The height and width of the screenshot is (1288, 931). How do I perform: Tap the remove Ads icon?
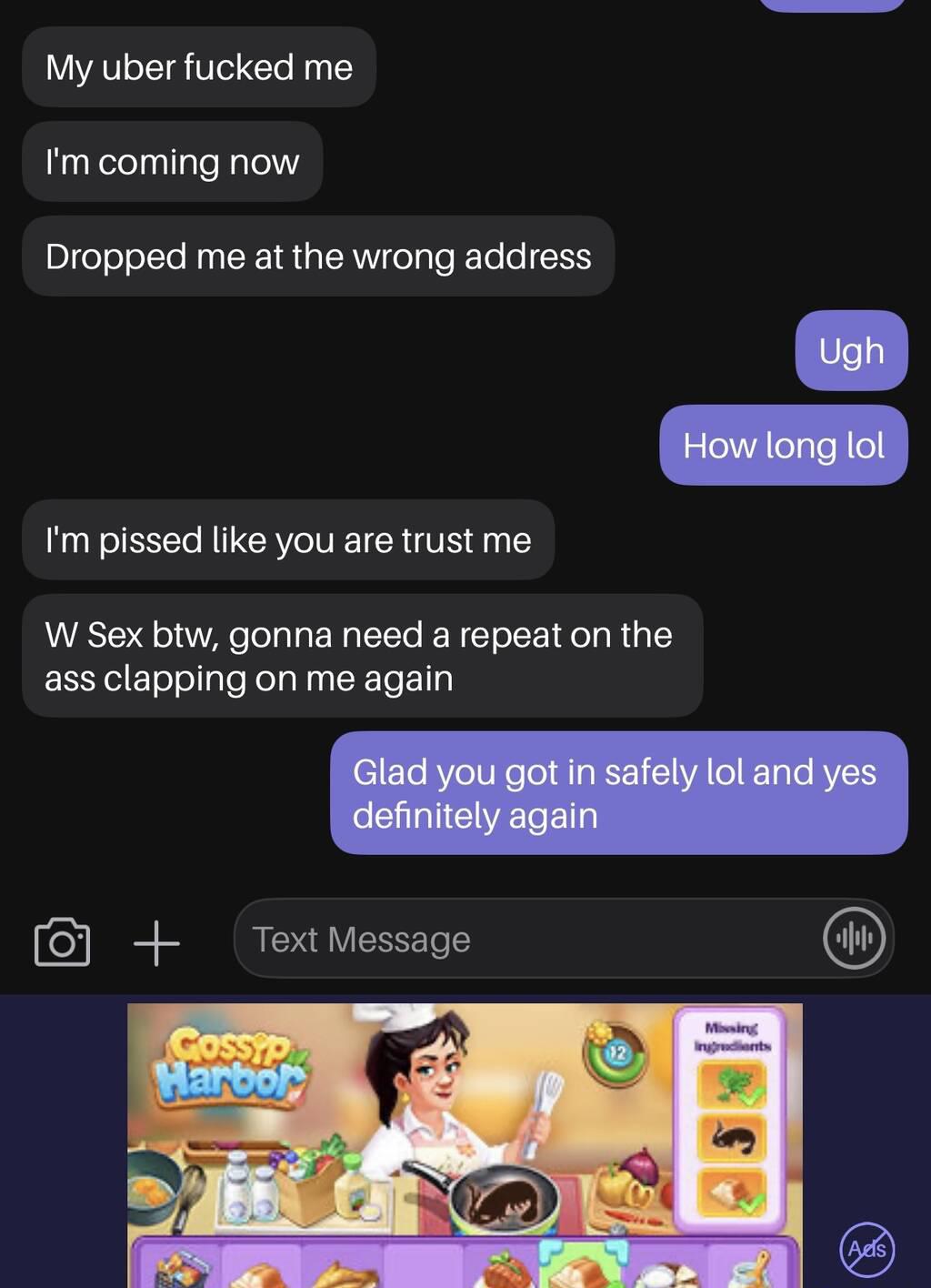click(866, 1249)
